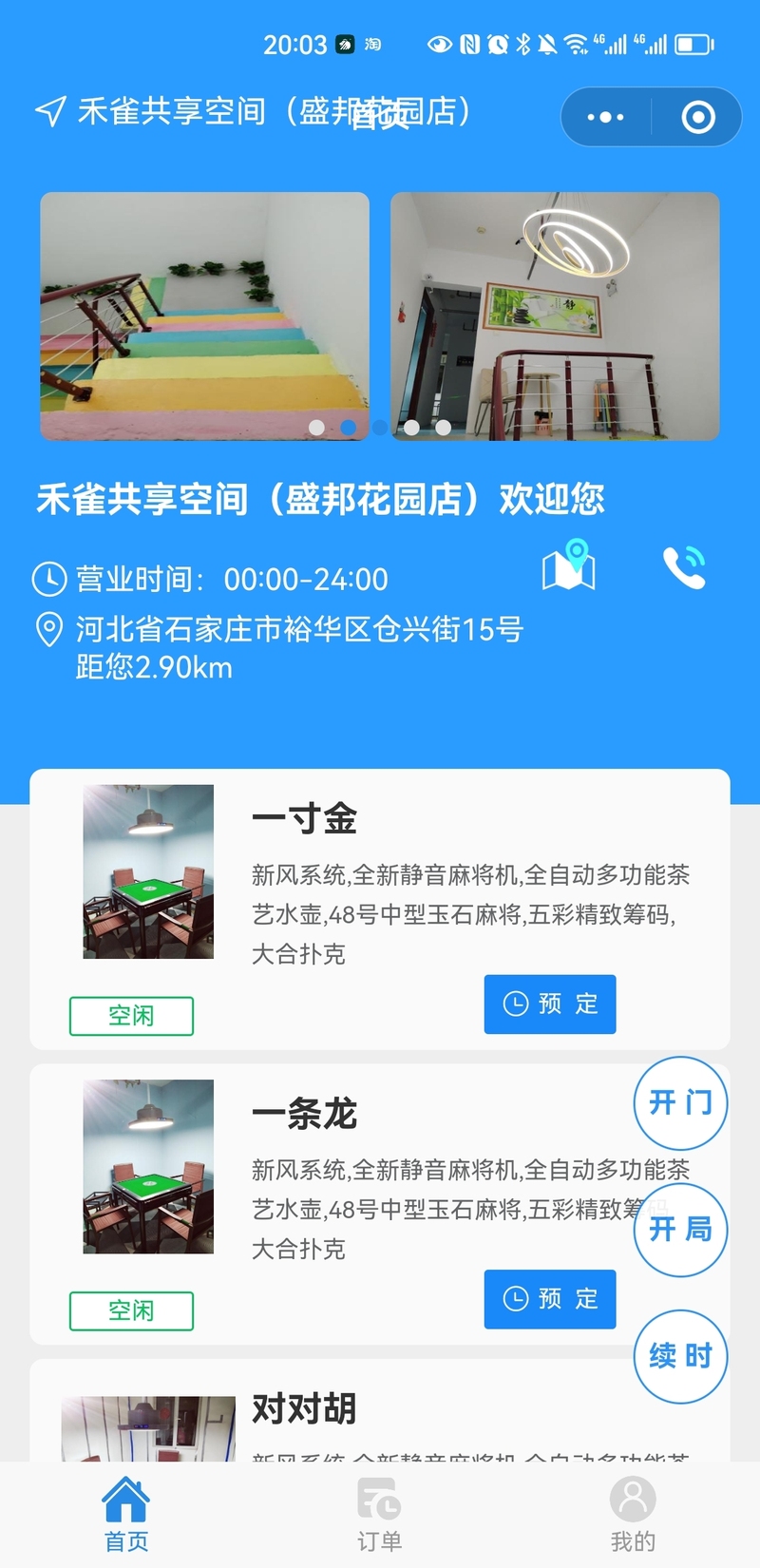
Task: Switch to the 我的 tab
Action: pyautogui.click(x=633, y=1515)
